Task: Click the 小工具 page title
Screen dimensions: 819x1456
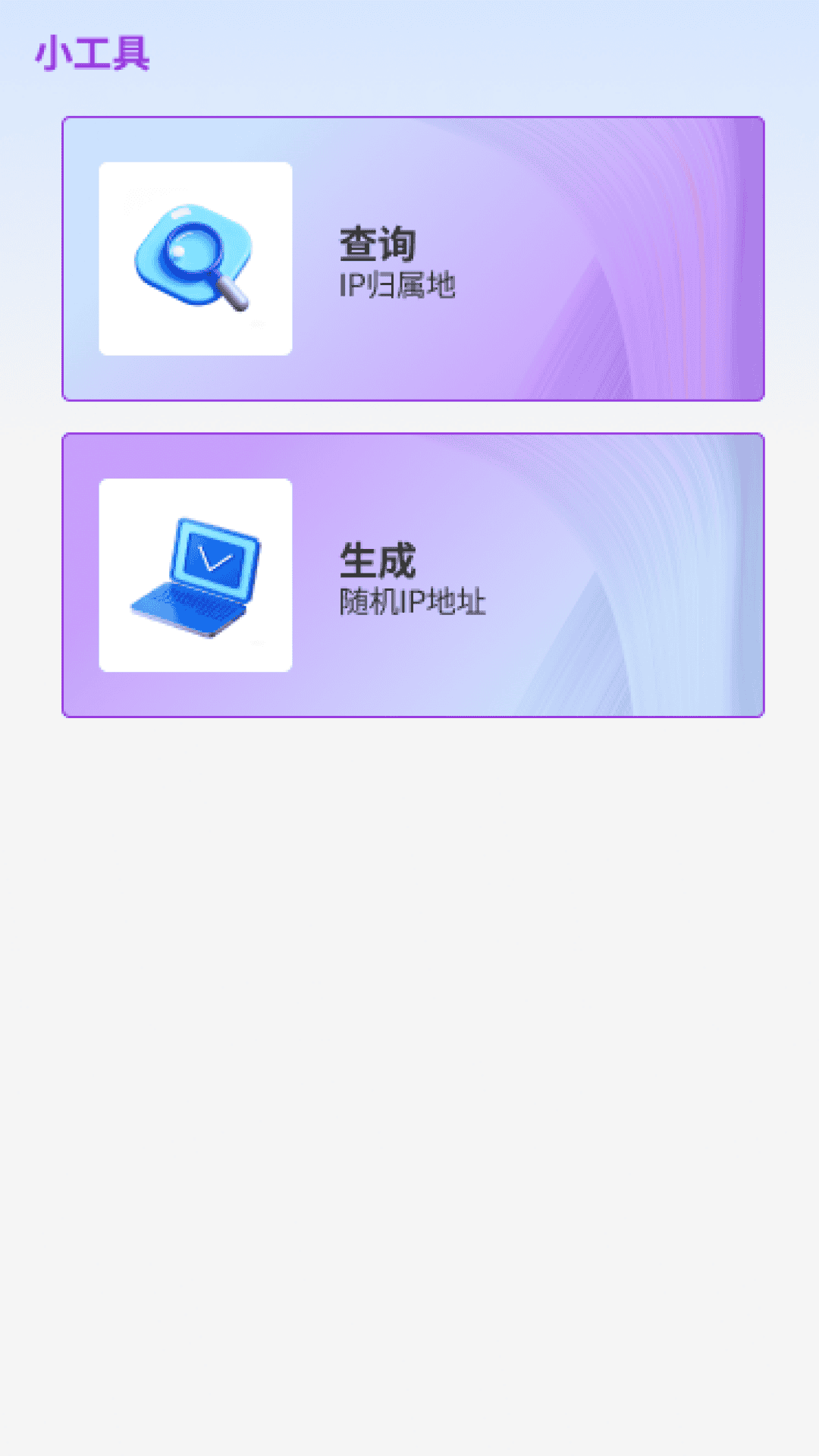Action: [94, 53]
